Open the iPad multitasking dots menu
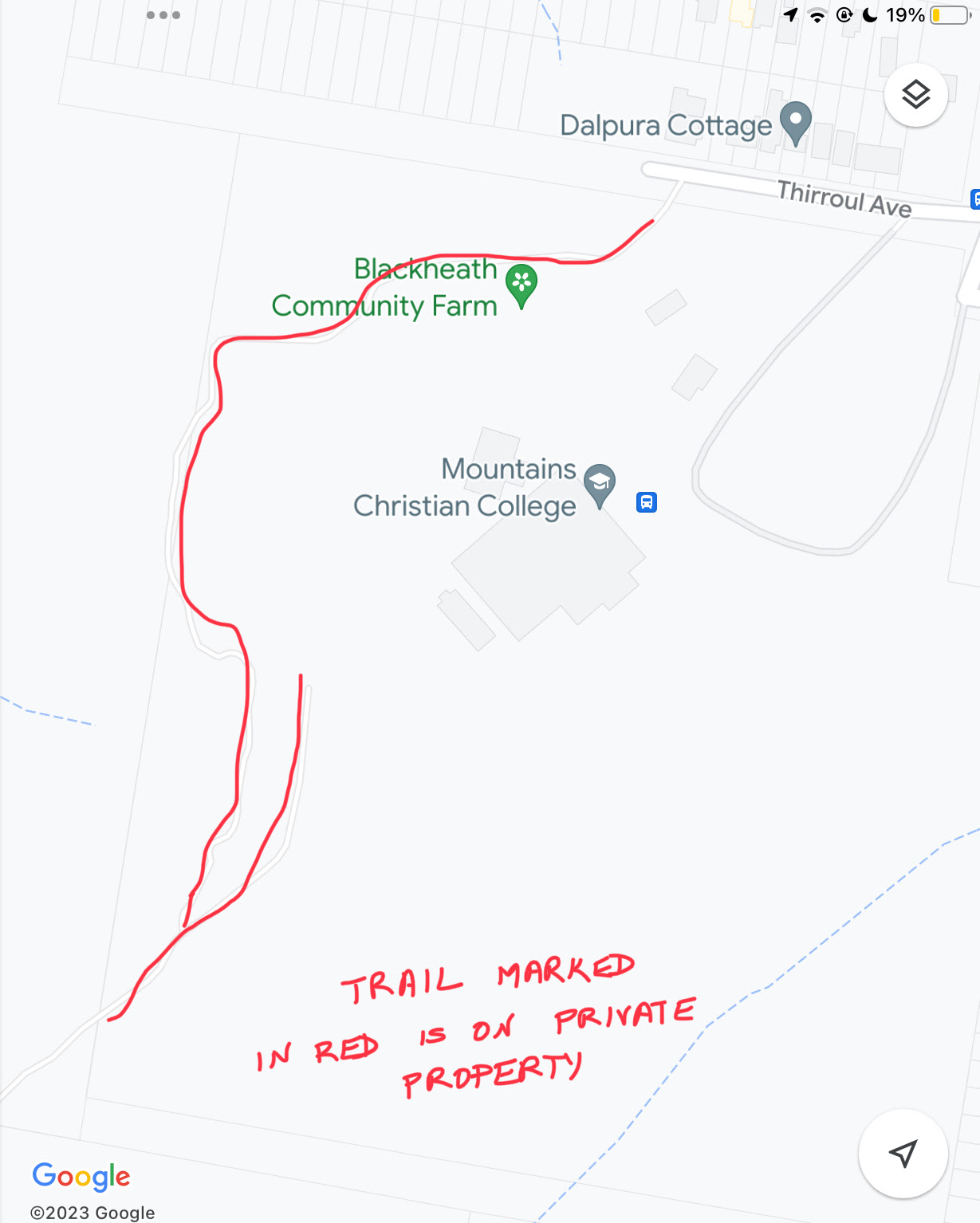The width and height of the screenshot is (980, 1223). tap(163, 15)
